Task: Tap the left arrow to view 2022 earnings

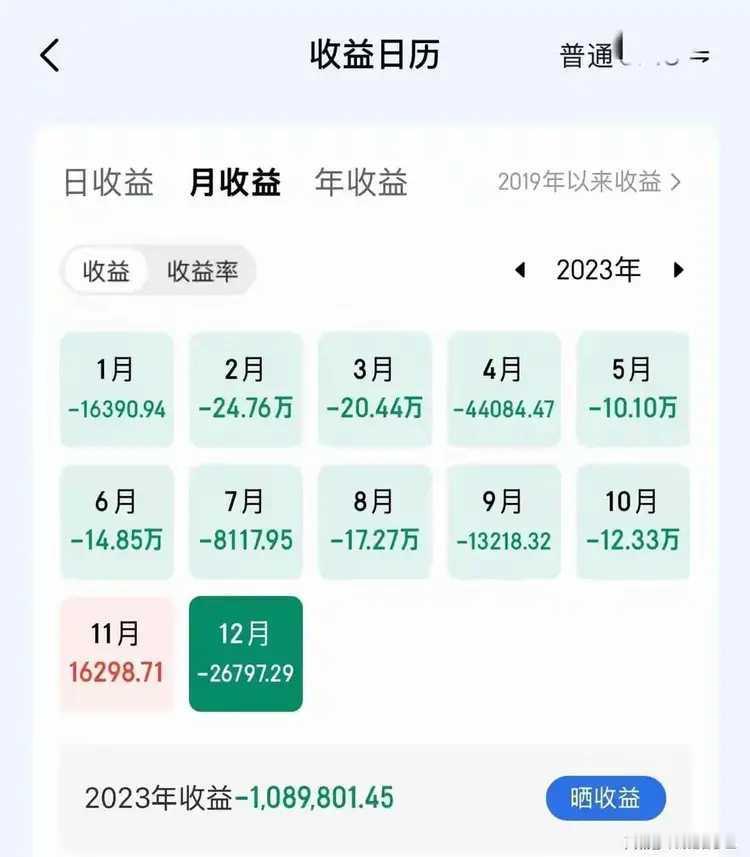Action: [x=520, y=269]
